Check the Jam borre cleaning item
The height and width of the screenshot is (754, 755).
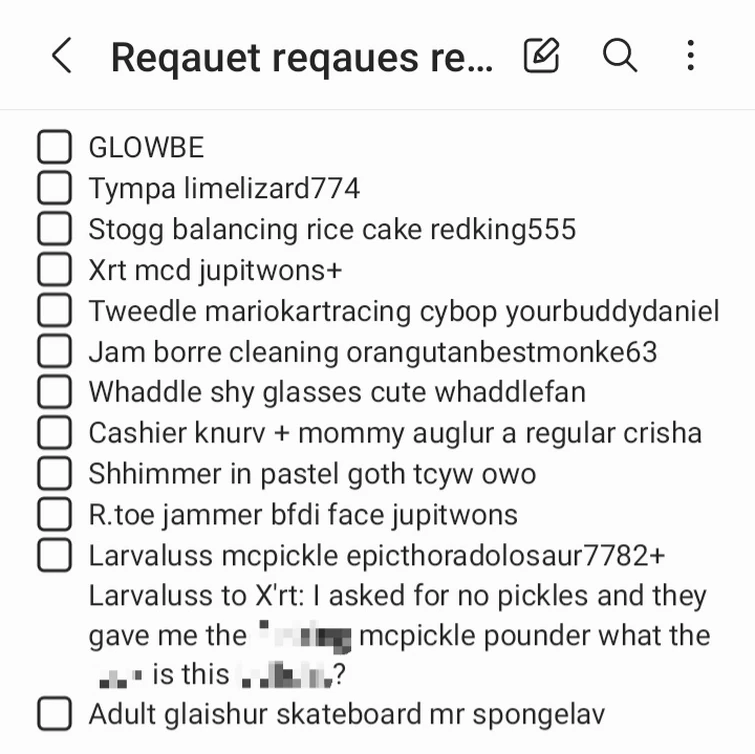[x=55, y=352]
